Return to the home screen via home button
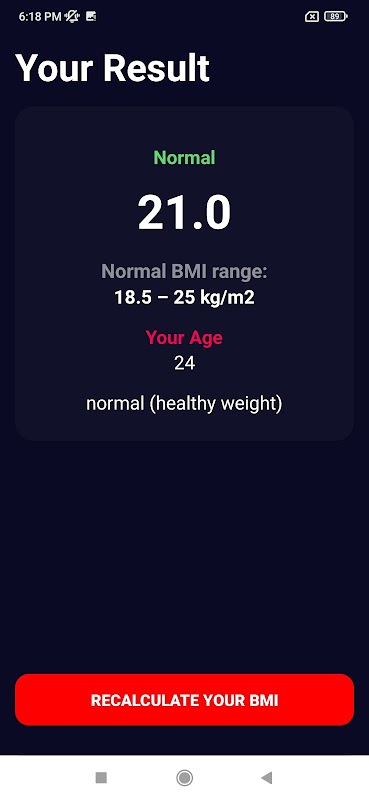Image resolution: width=369 pixels, height=800 pixels. (x=184, y=778)
